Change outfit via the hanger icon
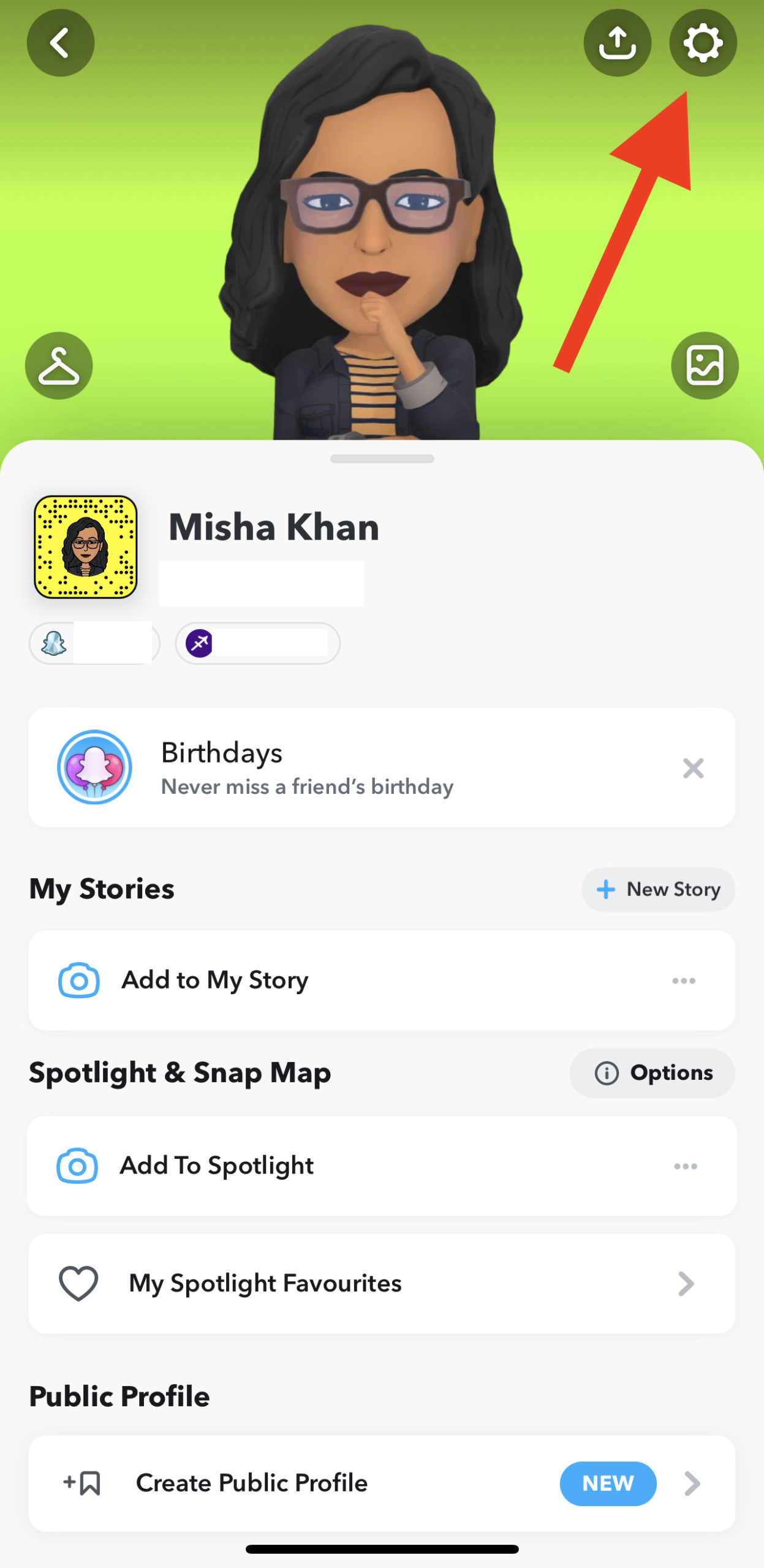Image resolution: width=764 pixels, height=1568 pixels. pyautogui.click(x=59, y=366)
